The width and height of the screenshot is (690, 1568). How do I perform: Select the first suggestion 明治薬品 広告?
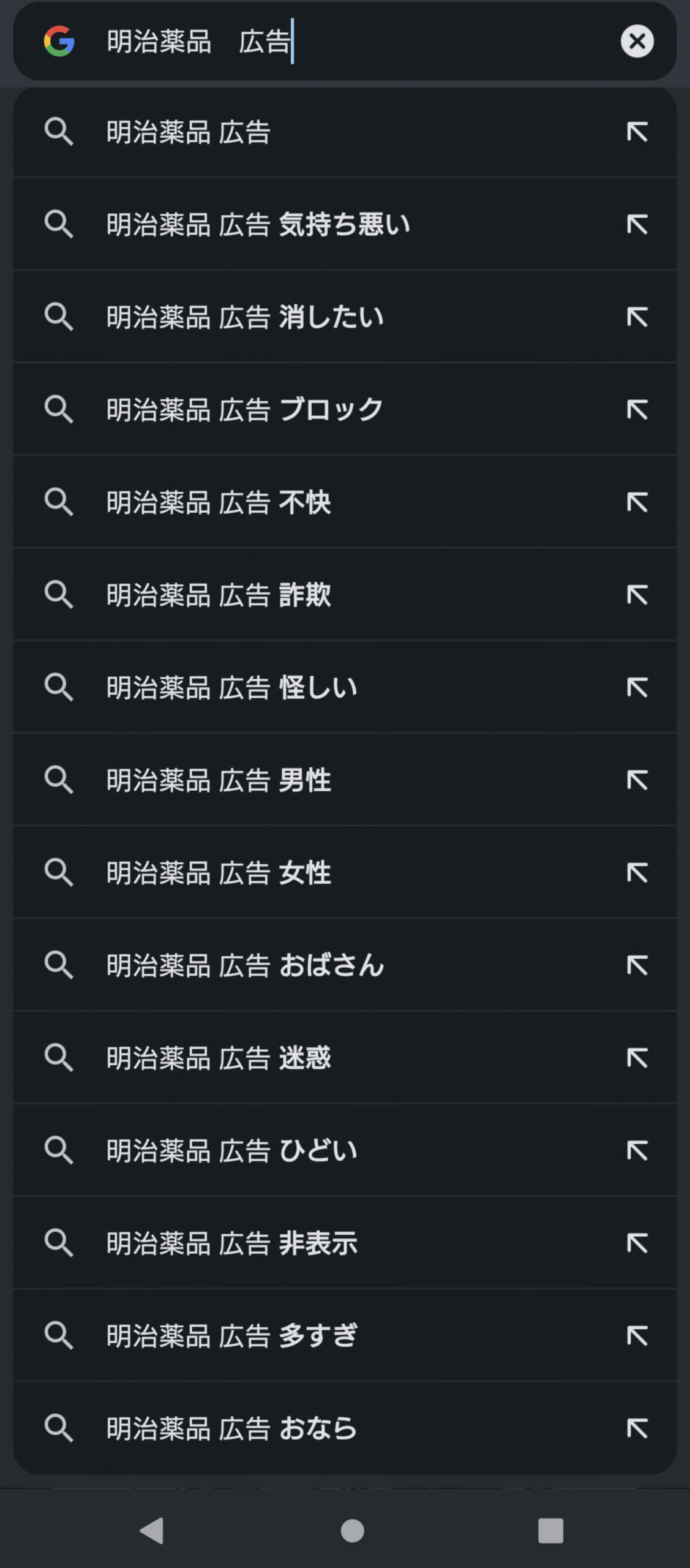click(x=345, y=132)
